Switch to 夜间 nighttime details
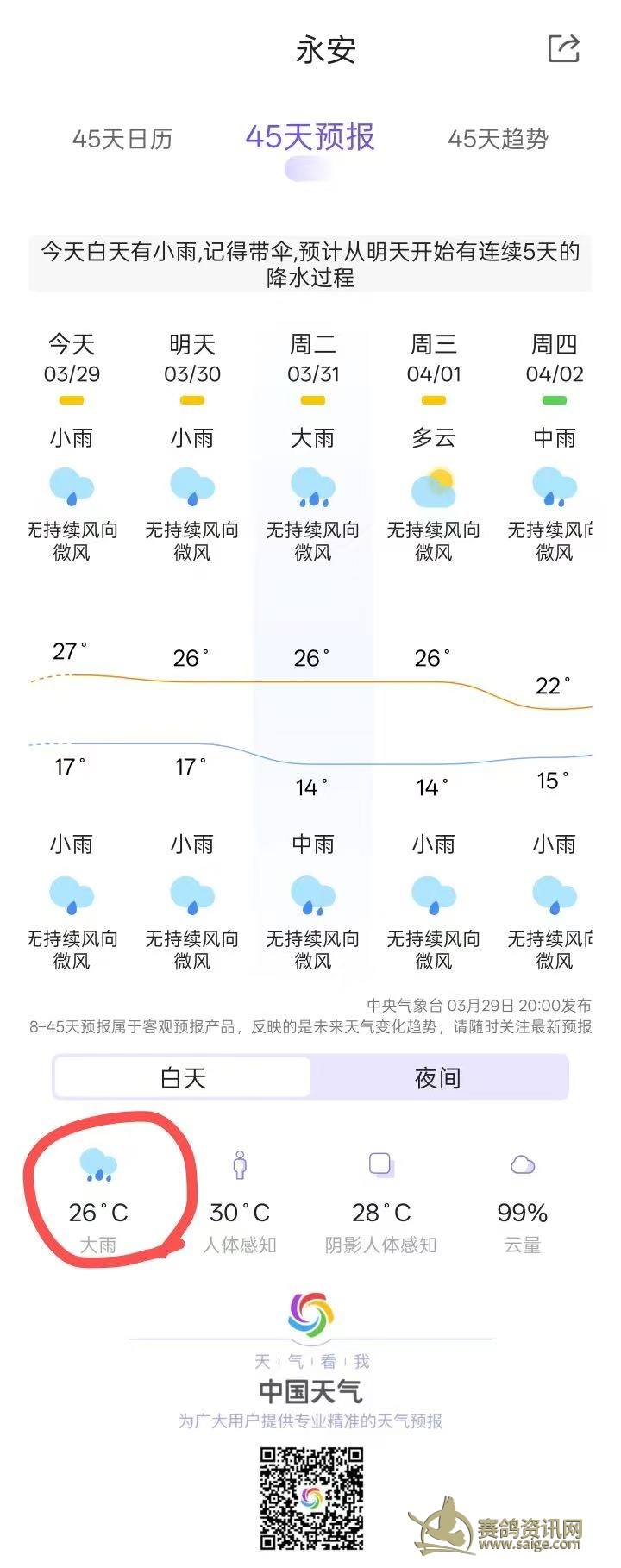This screenshot has width=621, height=1568. coord(438,1077)
